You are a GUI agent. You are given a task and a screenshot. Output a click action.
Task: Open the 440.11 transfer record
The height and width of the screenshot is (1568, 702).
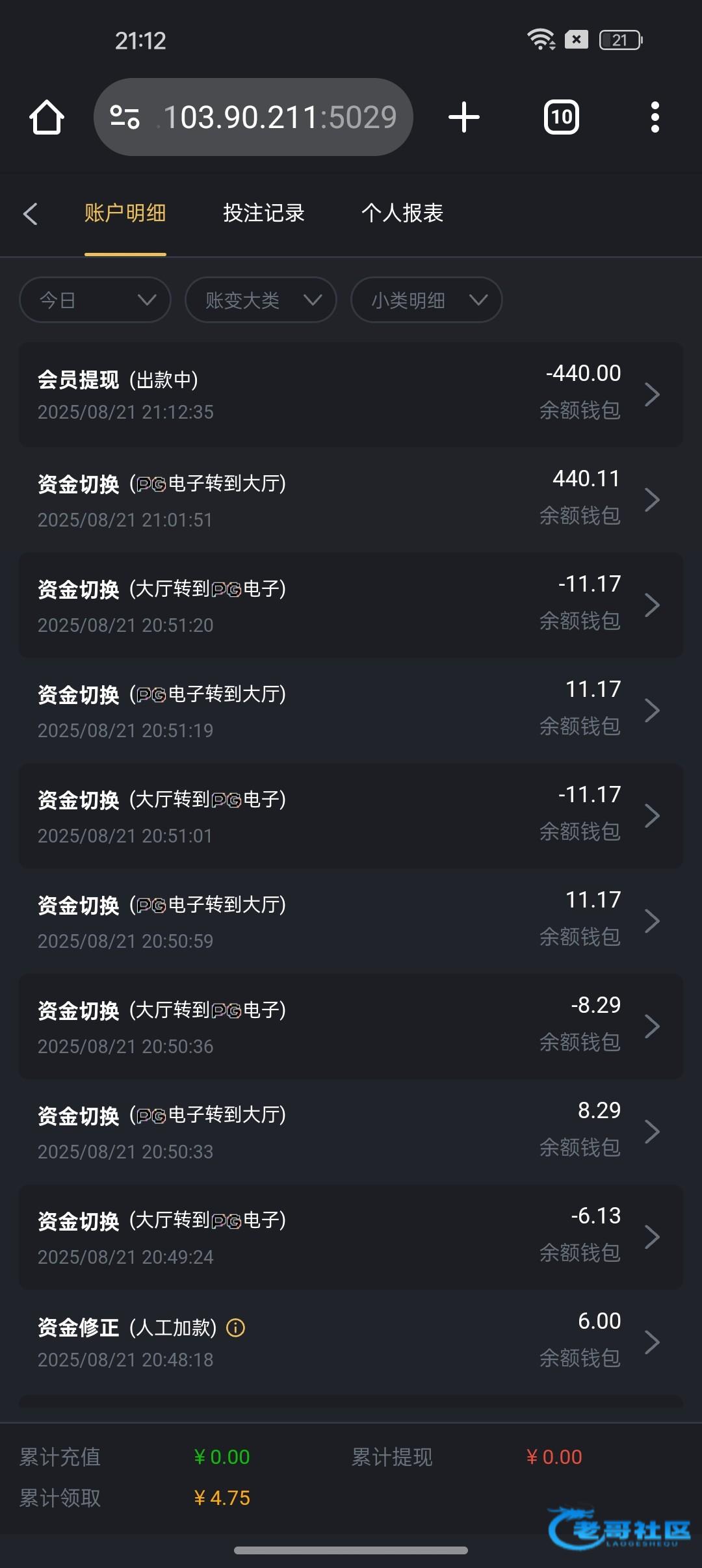pyautogui.click(x=351, y=500)
